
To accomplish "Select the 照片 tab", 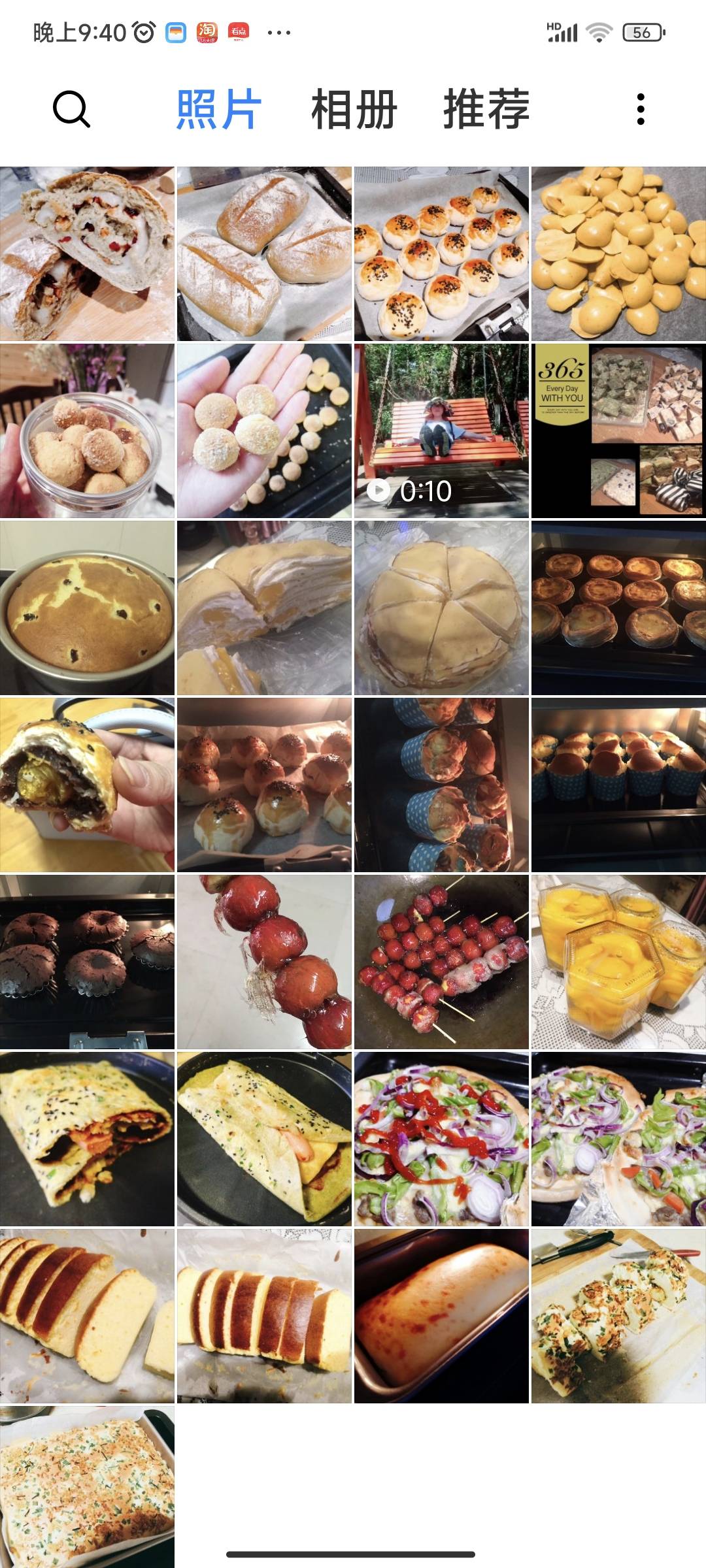I will [219, 109].
